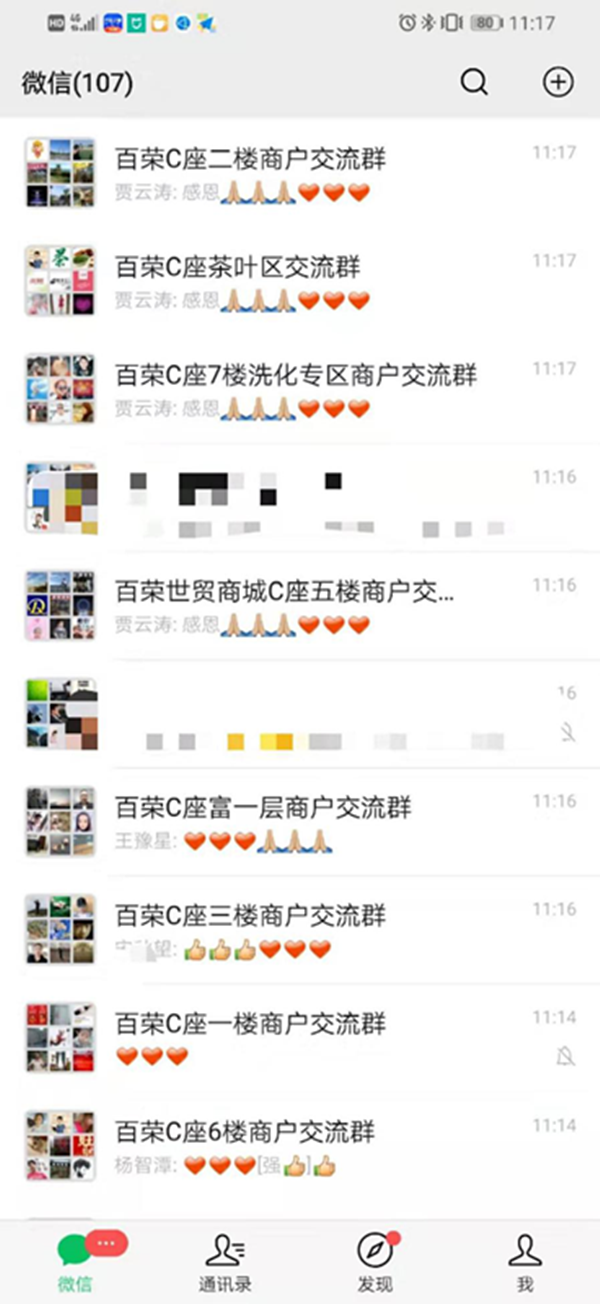Screen dimensions: 600x1304
Task: Switch to the 微信 tab
Action: [x=75, y=1262]
